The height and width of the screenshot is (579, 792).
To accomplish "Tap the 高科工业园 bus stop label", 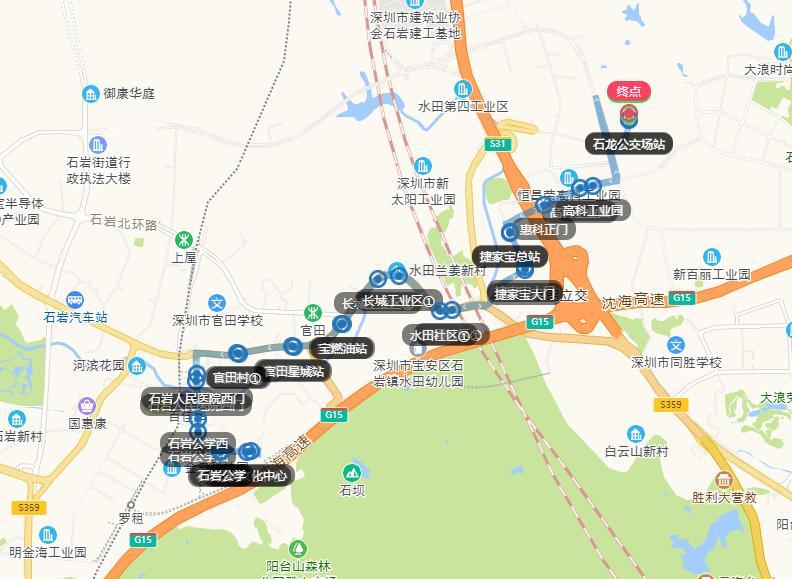I will pyautogui.click(x=593, y=211).
